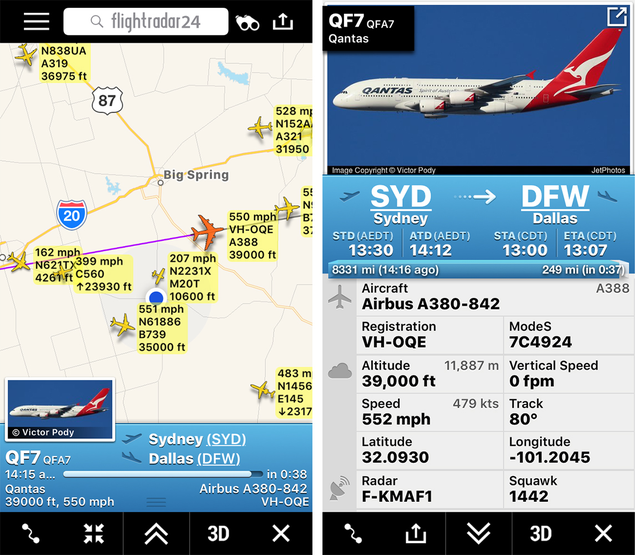Open Victor Pody's photo thumbnail above the QF7 card
The height and width of the screenshot is (555, 636).
tap(56, 410)
